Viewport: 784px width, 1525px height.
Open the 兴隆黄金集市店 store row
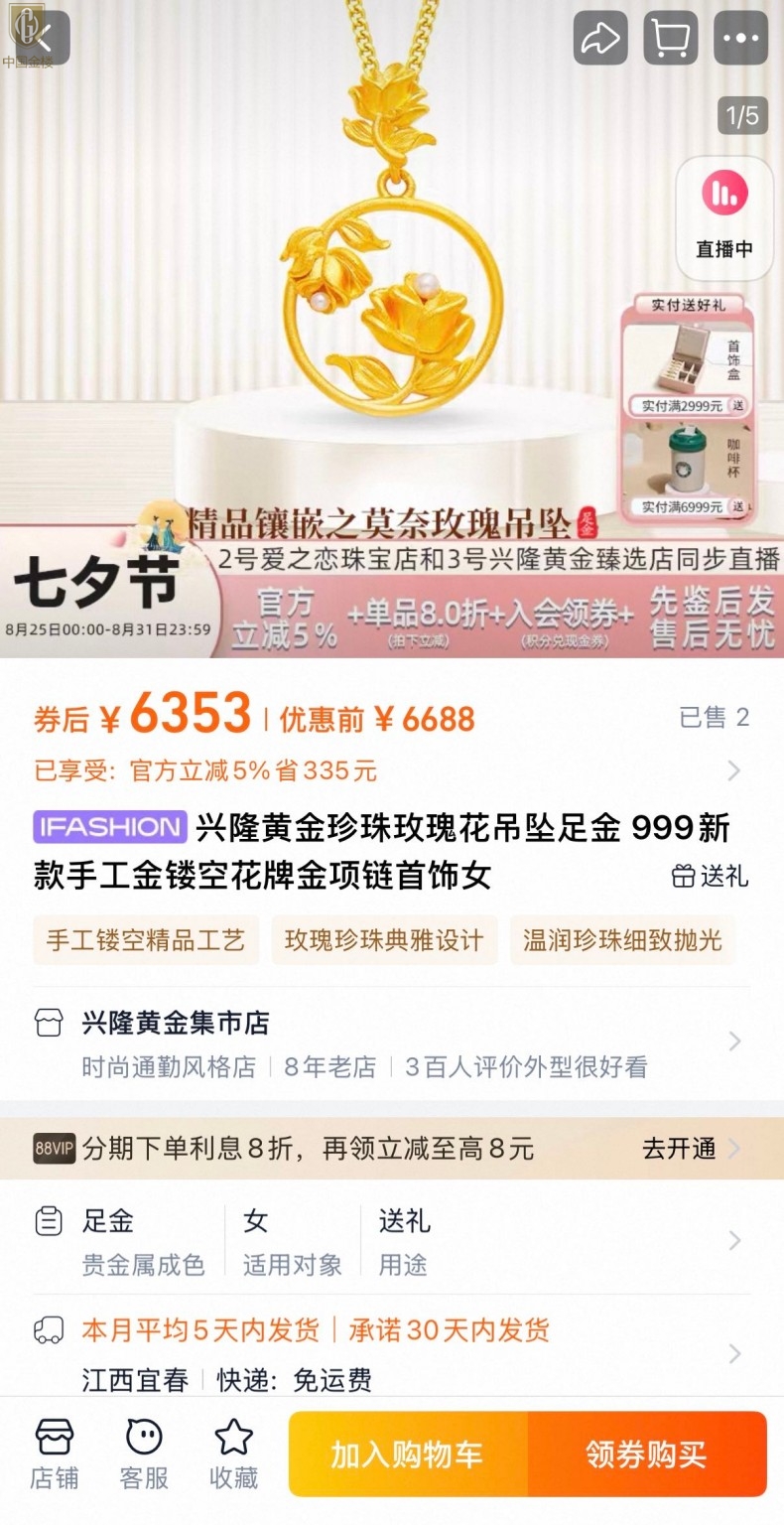pos(391,1042)
